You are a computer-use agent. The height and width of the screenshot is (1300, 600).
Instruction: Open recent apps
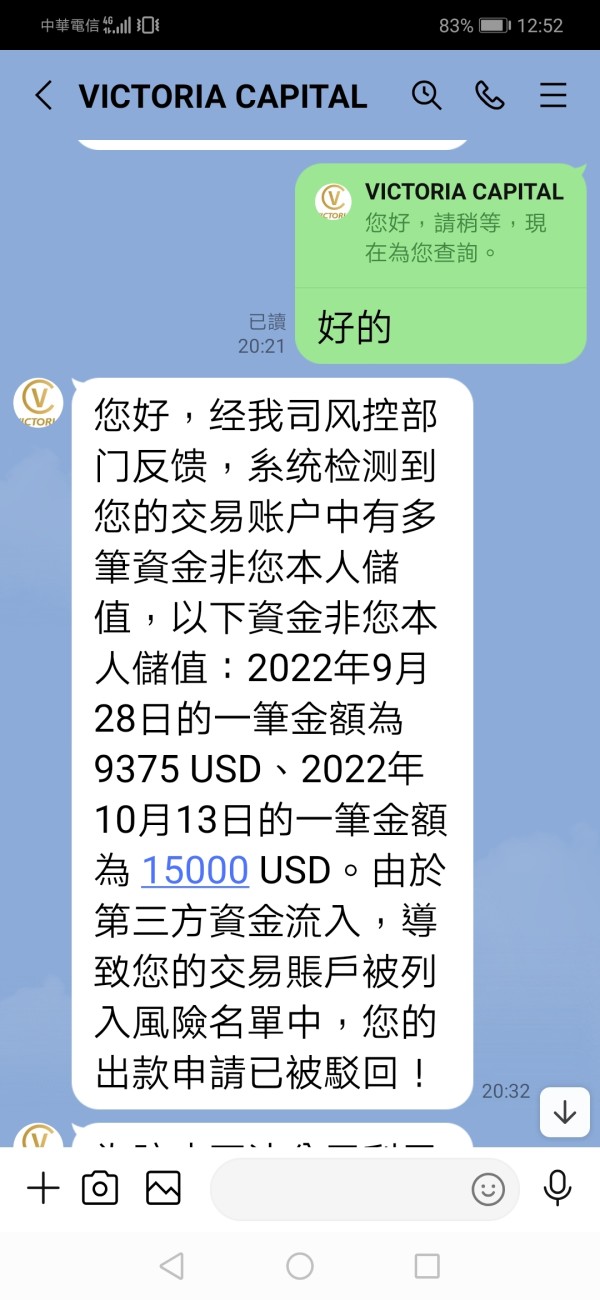427,1266
